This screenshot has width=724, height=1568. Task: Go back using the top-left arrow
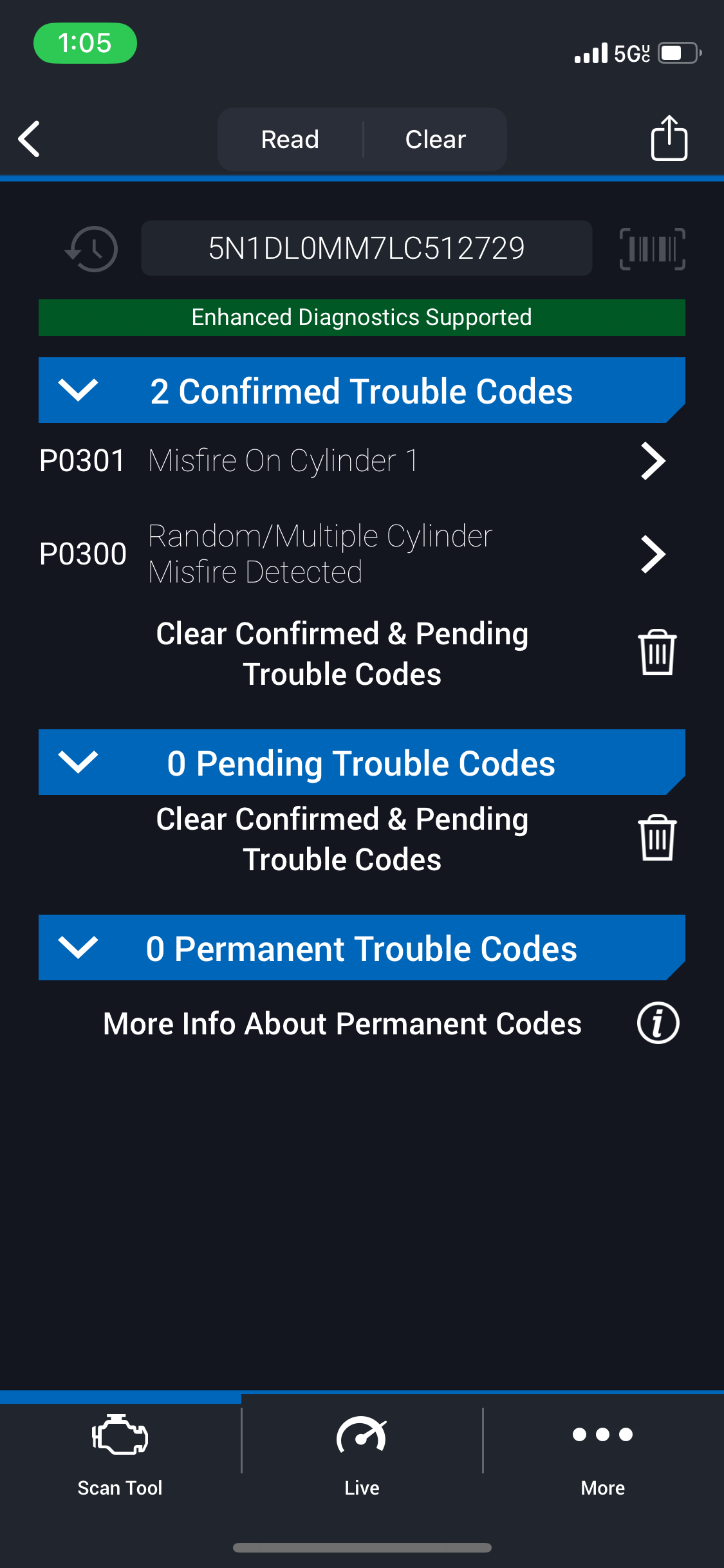pyautogui.click(x=30, y=139)
